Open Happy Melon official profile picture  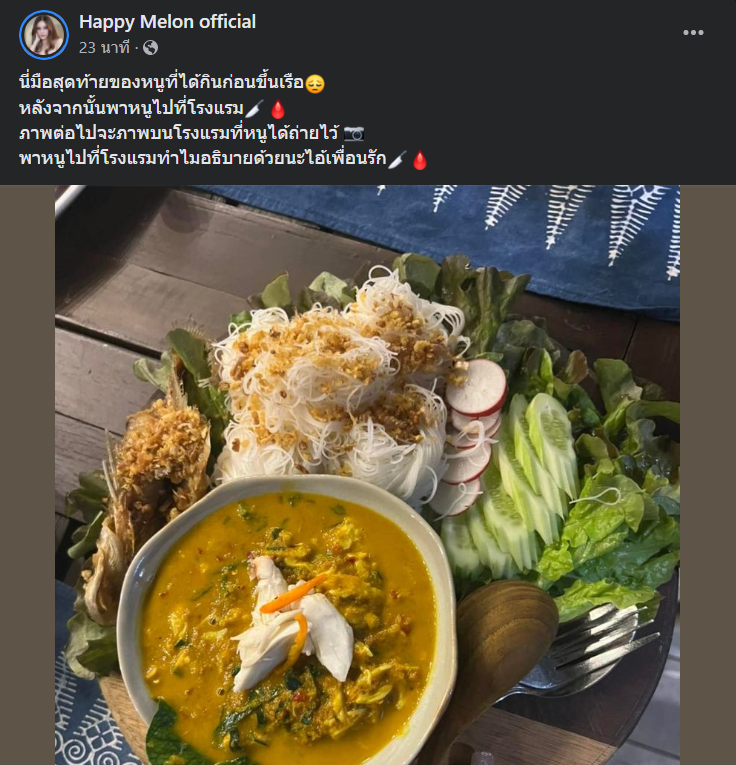click(43, 34)
